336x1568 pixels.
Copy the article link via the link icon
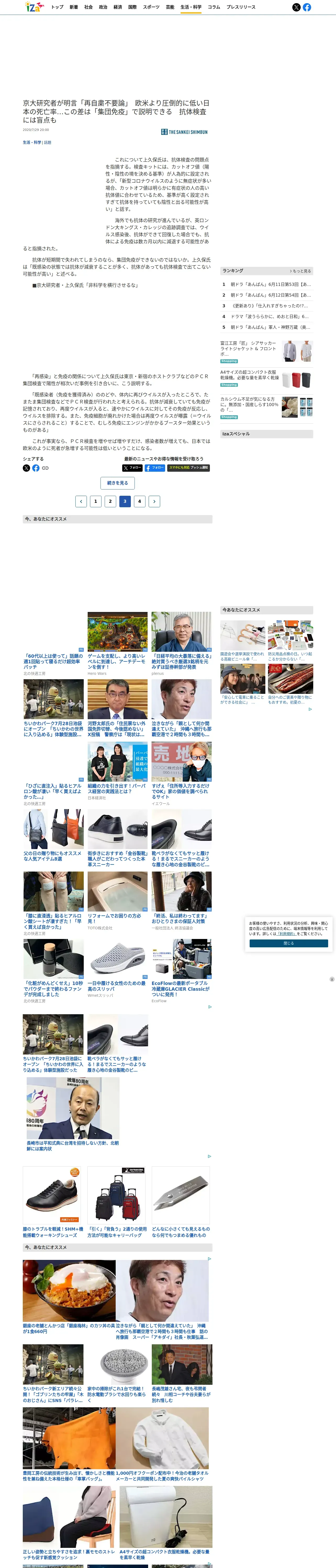(45, 468)
